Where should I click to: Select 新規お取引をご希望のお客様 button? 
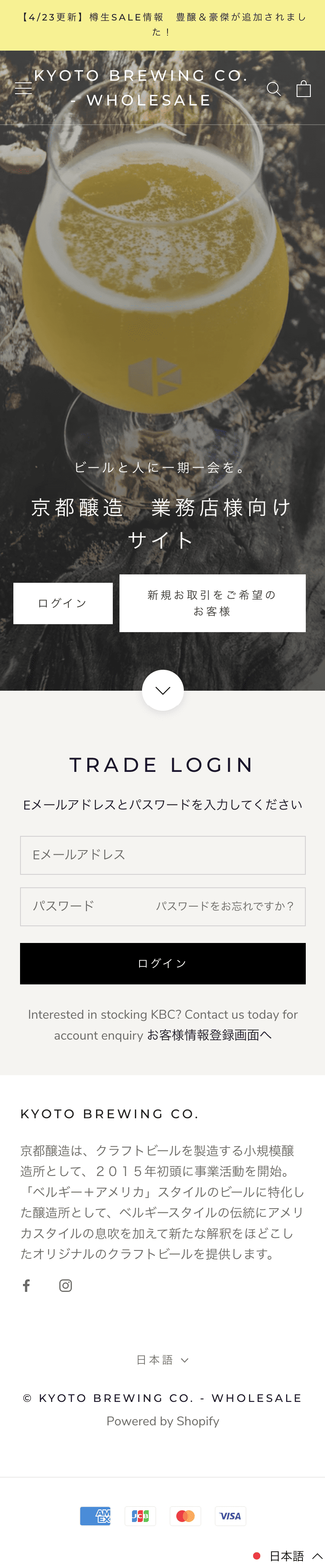coord(212,602)
